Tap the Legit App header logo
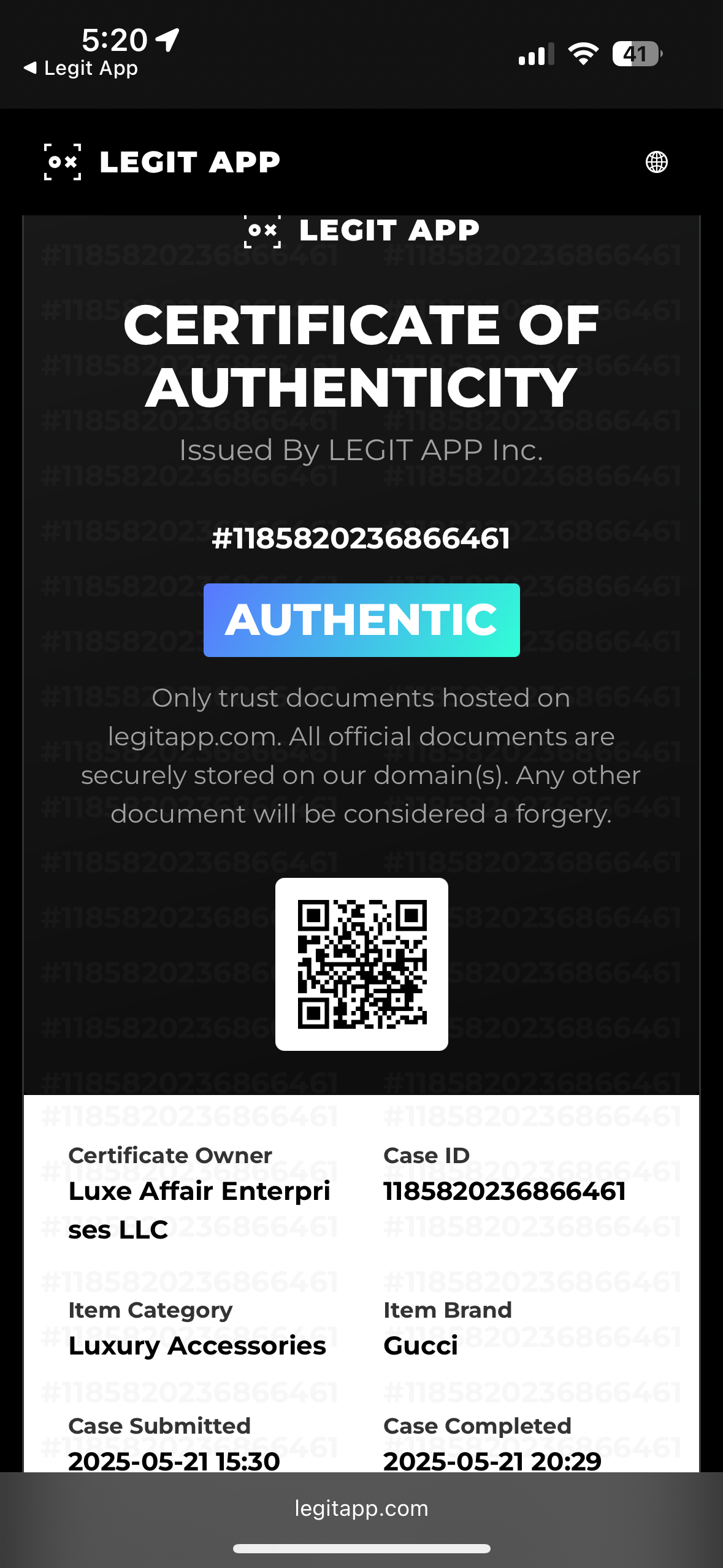 (x=163, y=162)
